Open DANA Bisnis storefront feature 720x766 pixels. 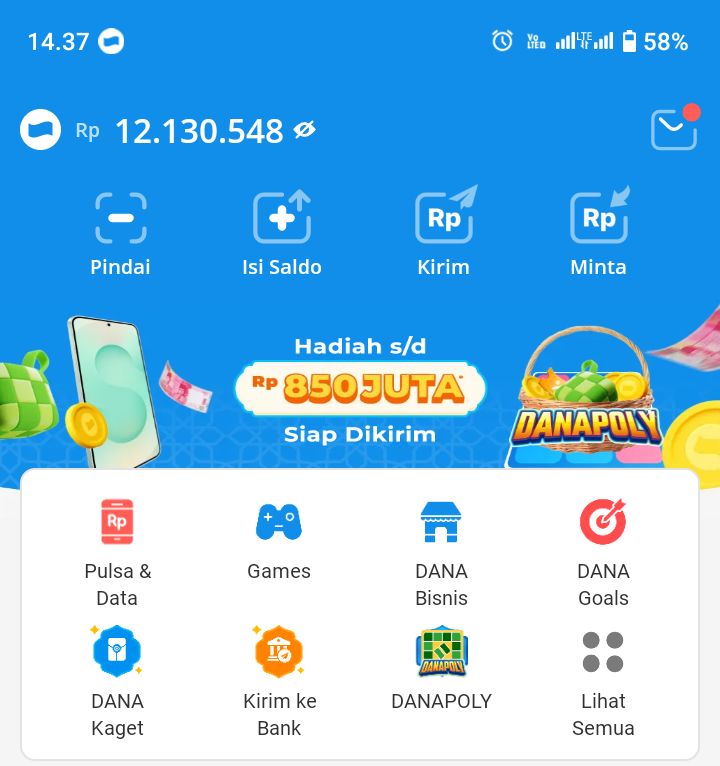pyautogui.click(x=442, y=521)
